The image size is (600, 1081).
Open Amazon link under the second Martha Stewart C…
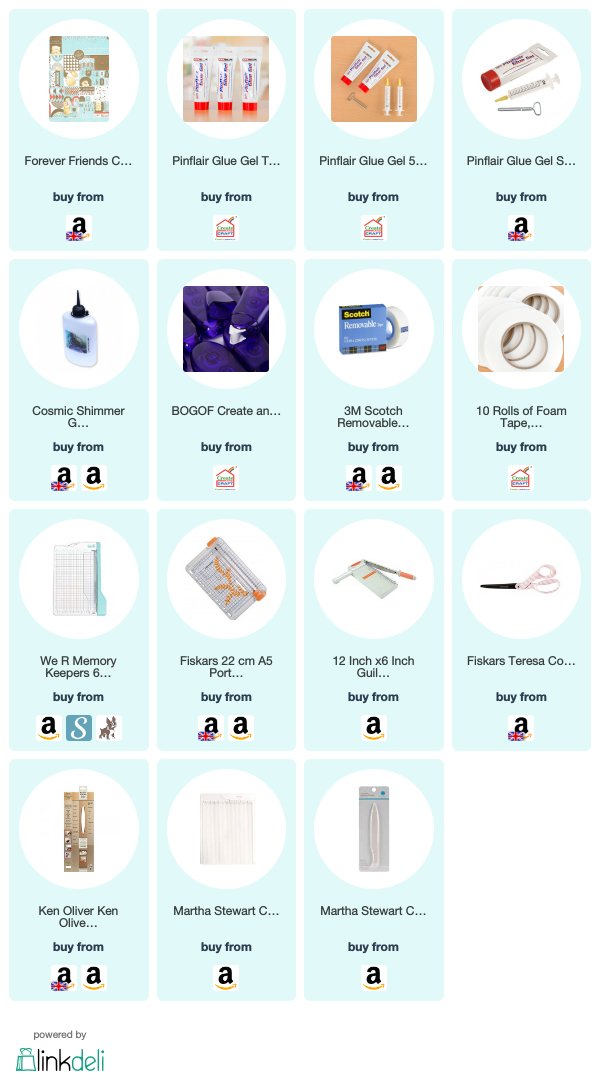(373, 978)
